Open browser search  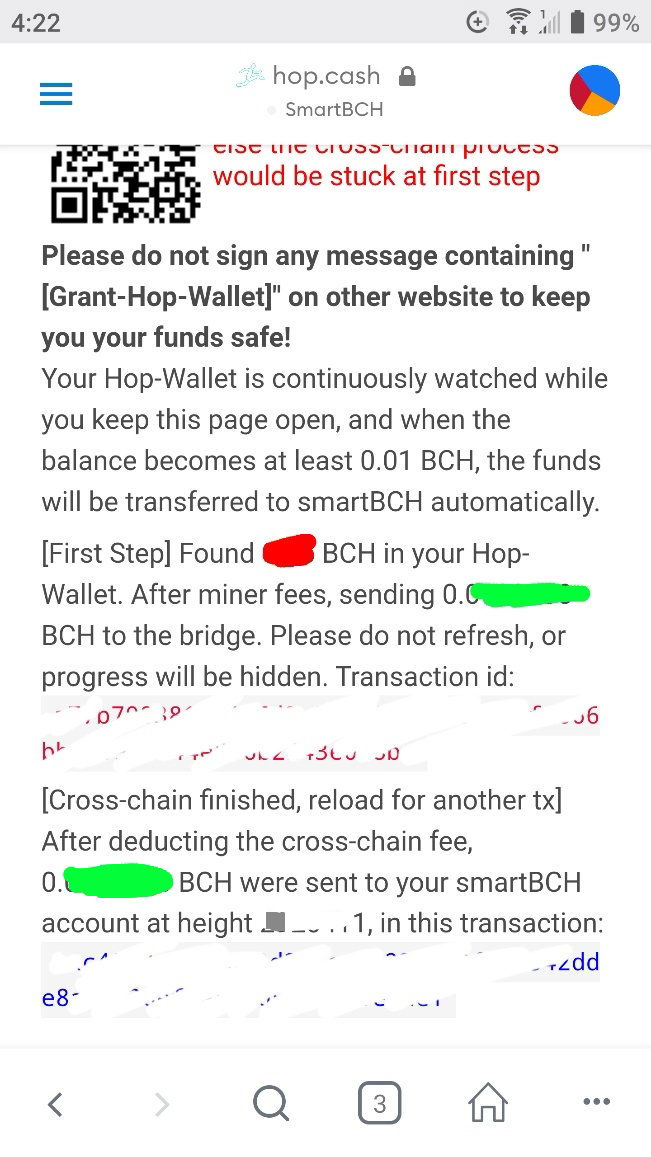click(x=271, y=1103)
